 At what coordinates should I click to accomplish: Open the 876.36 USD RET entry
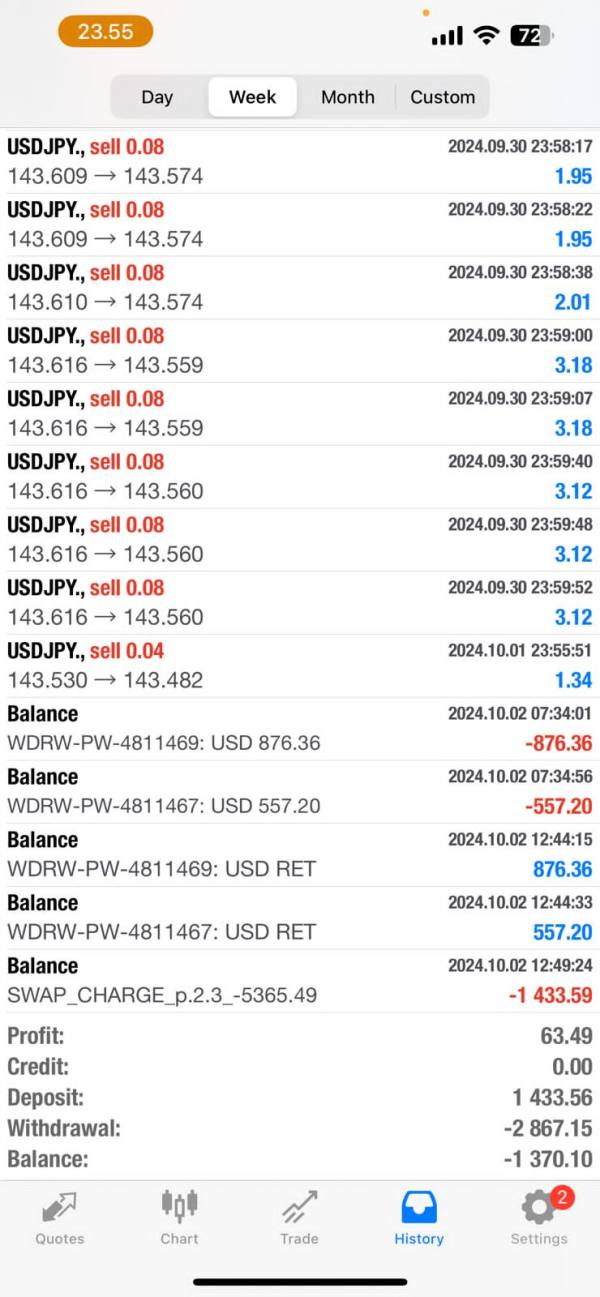pyautogui.click(x=300, y=855)
